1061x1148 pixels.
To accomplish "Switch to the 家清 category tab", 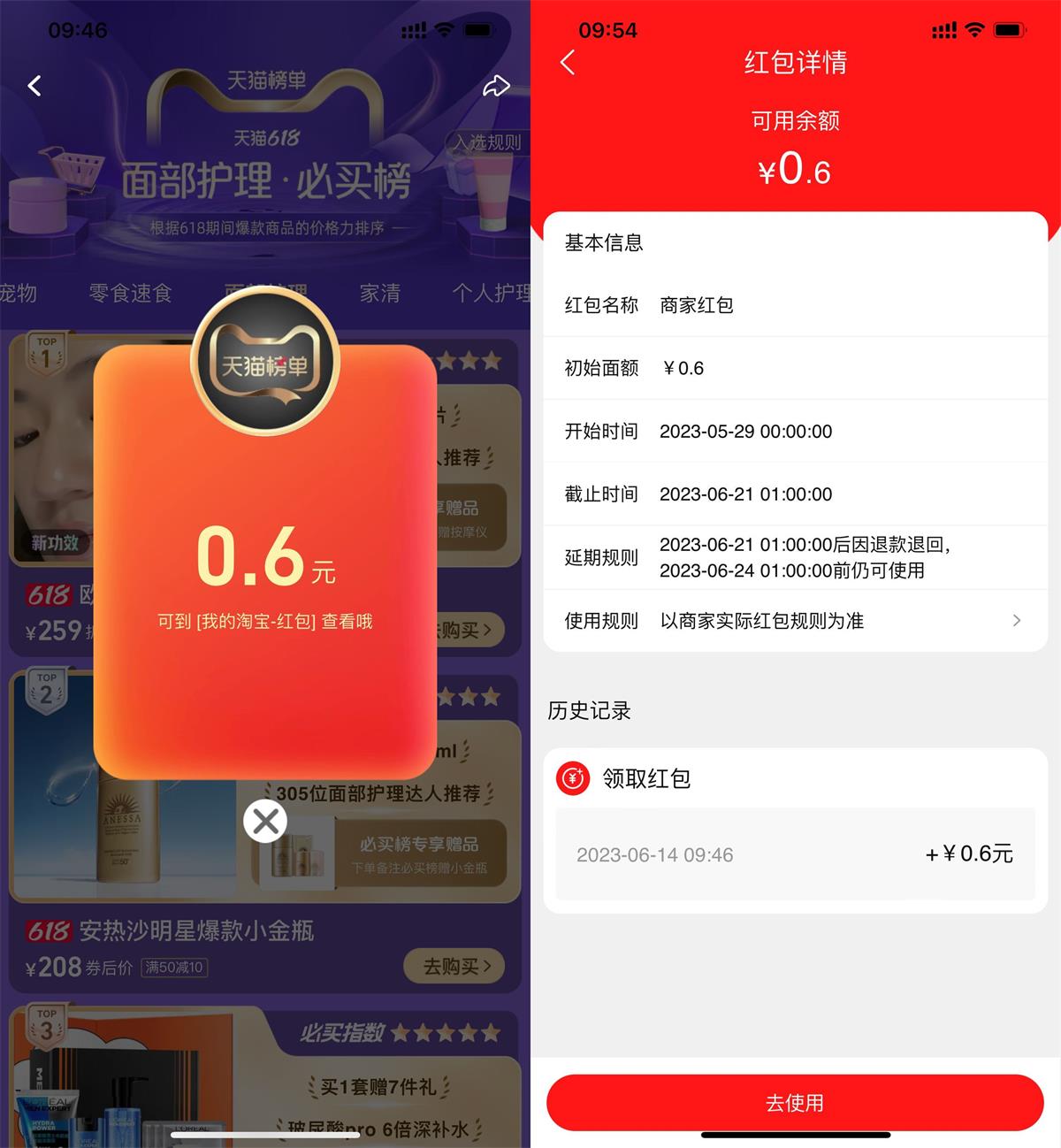I will pos(380,293).
